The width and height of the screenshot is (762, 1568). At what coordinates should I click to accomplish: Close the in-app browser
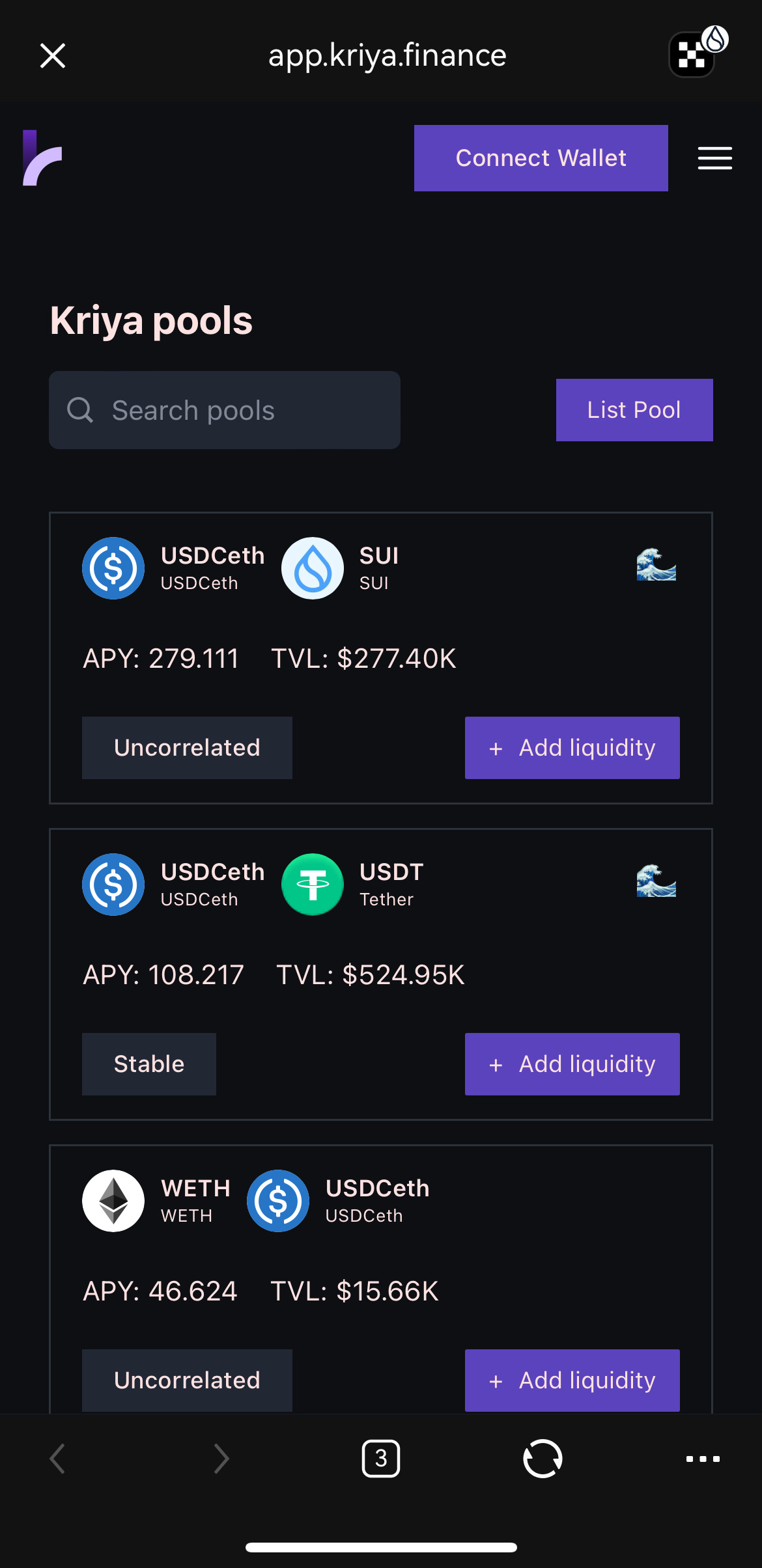point(53,55)
